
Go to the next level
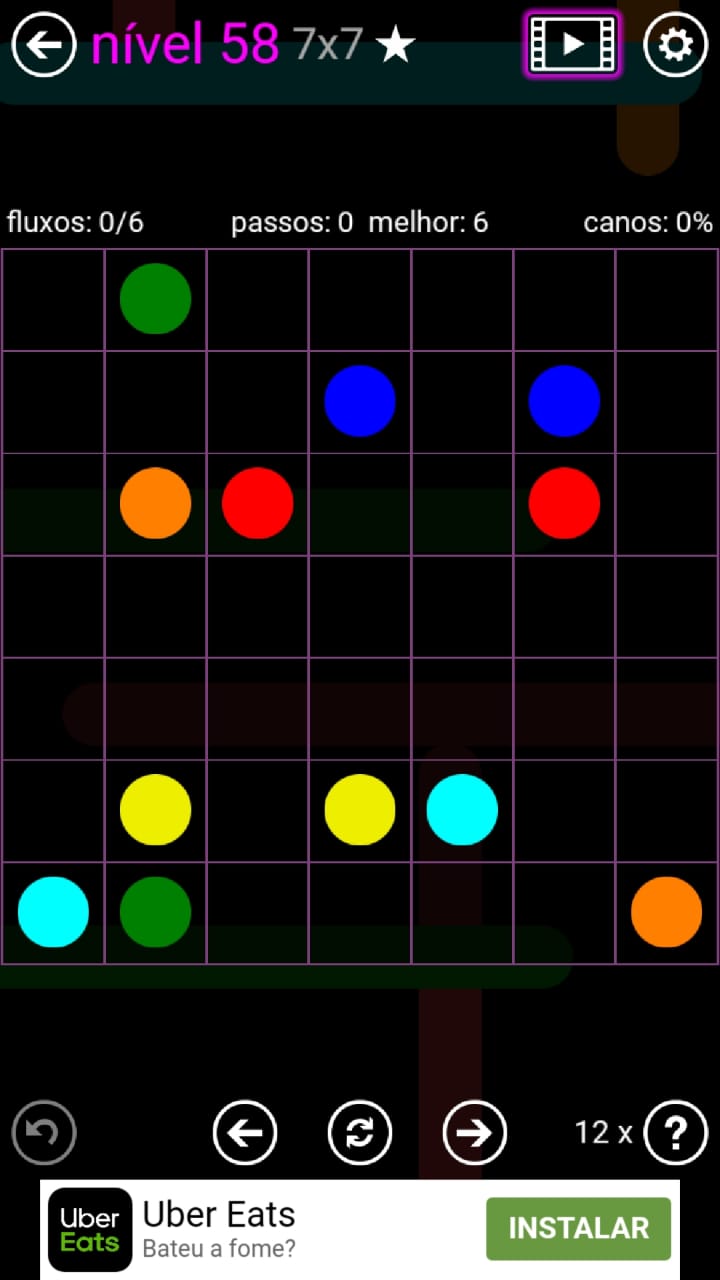475,1133
